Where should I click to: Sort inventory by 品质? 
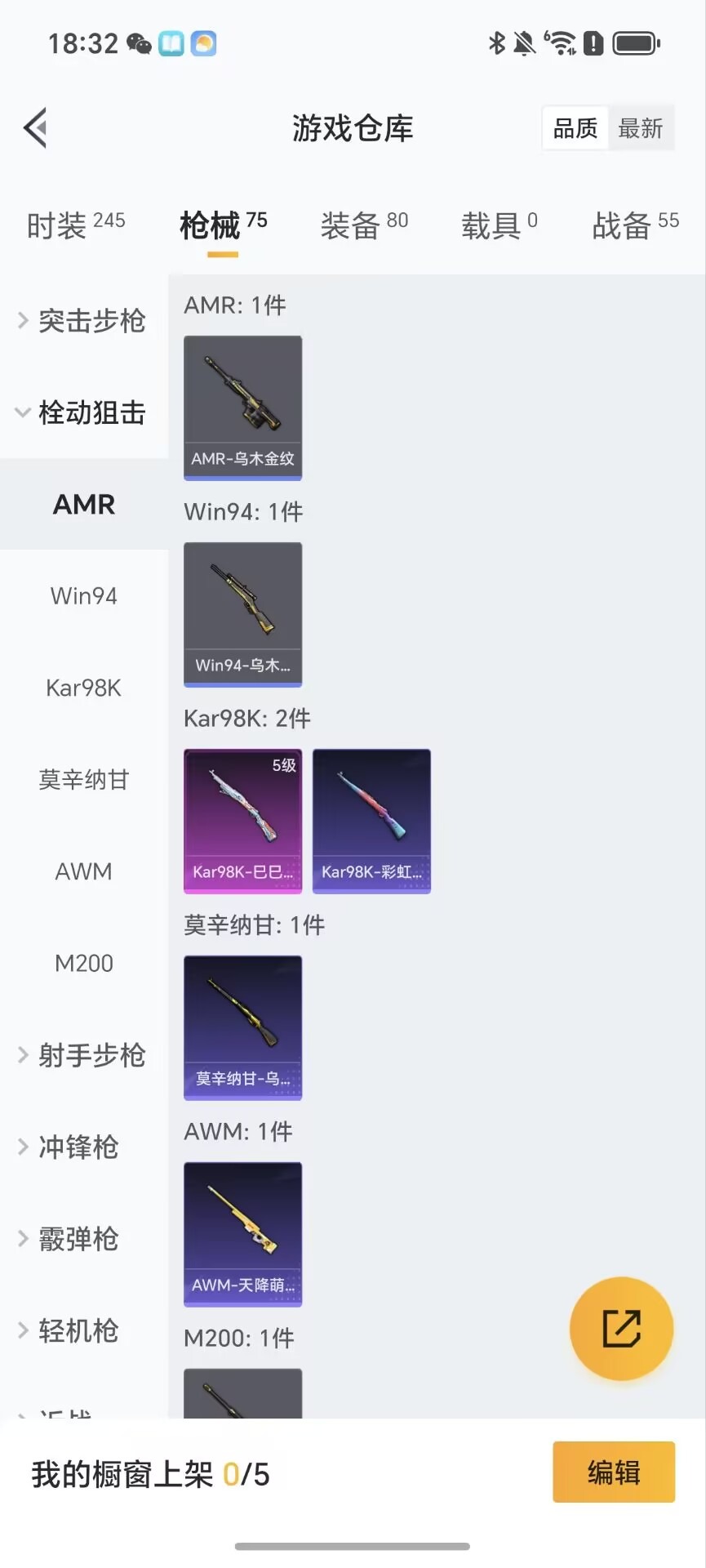574,128
